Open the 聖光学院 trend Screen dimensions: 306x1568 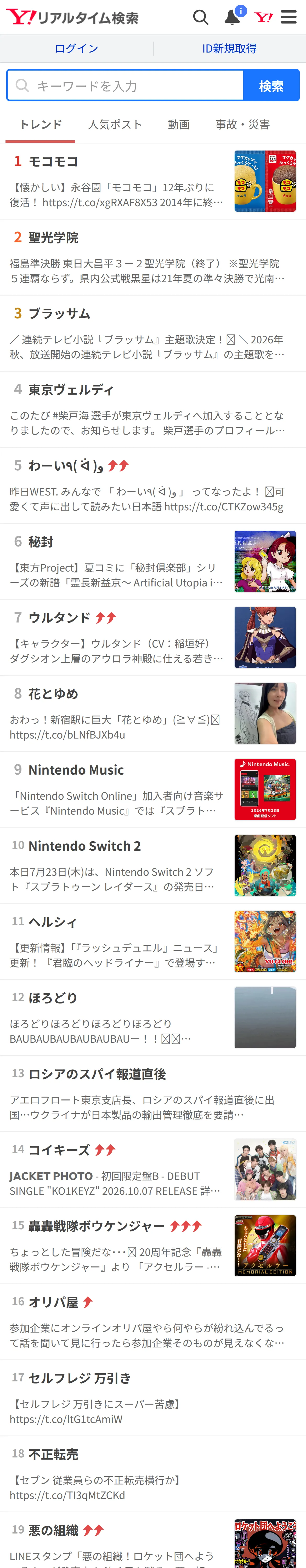[x=153, y=257]
